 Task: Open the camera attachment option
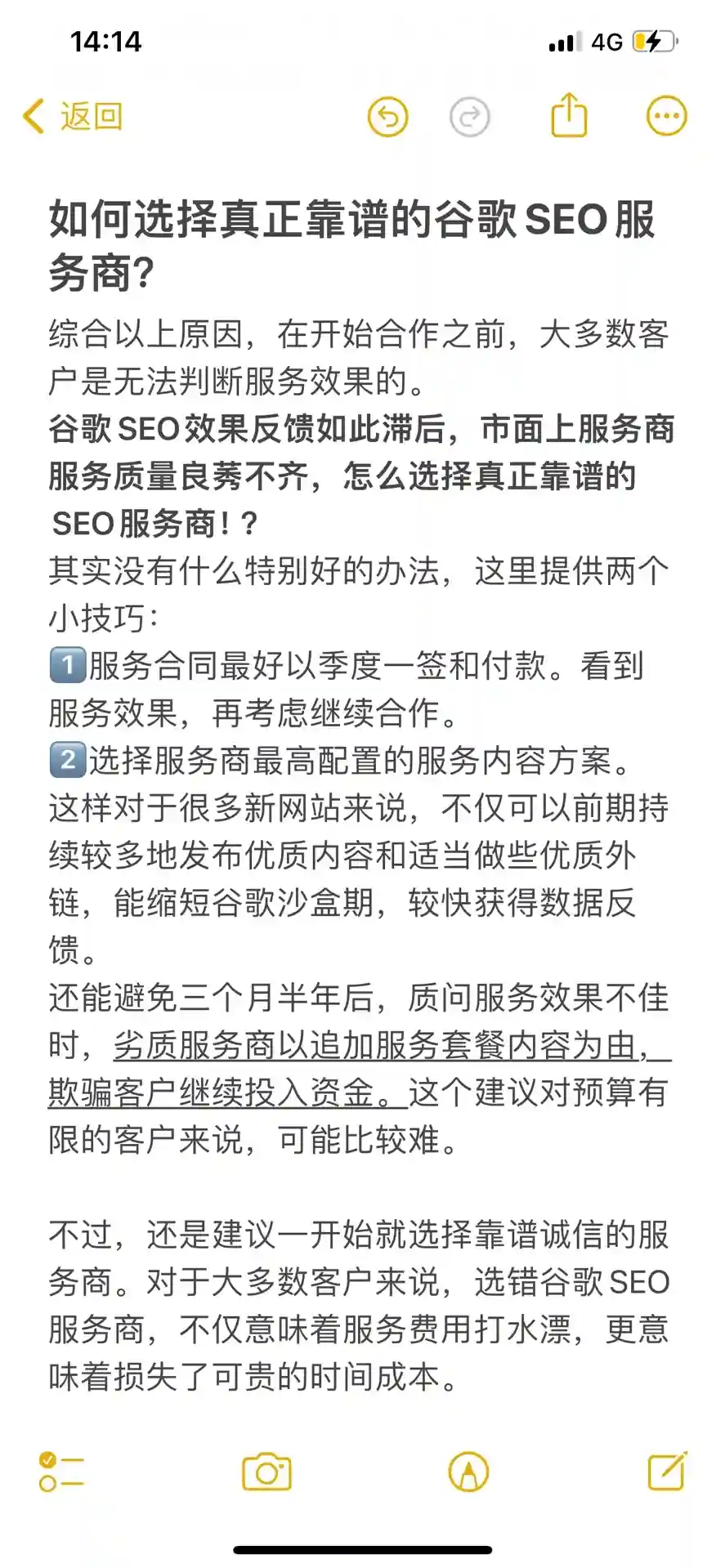266,1472
